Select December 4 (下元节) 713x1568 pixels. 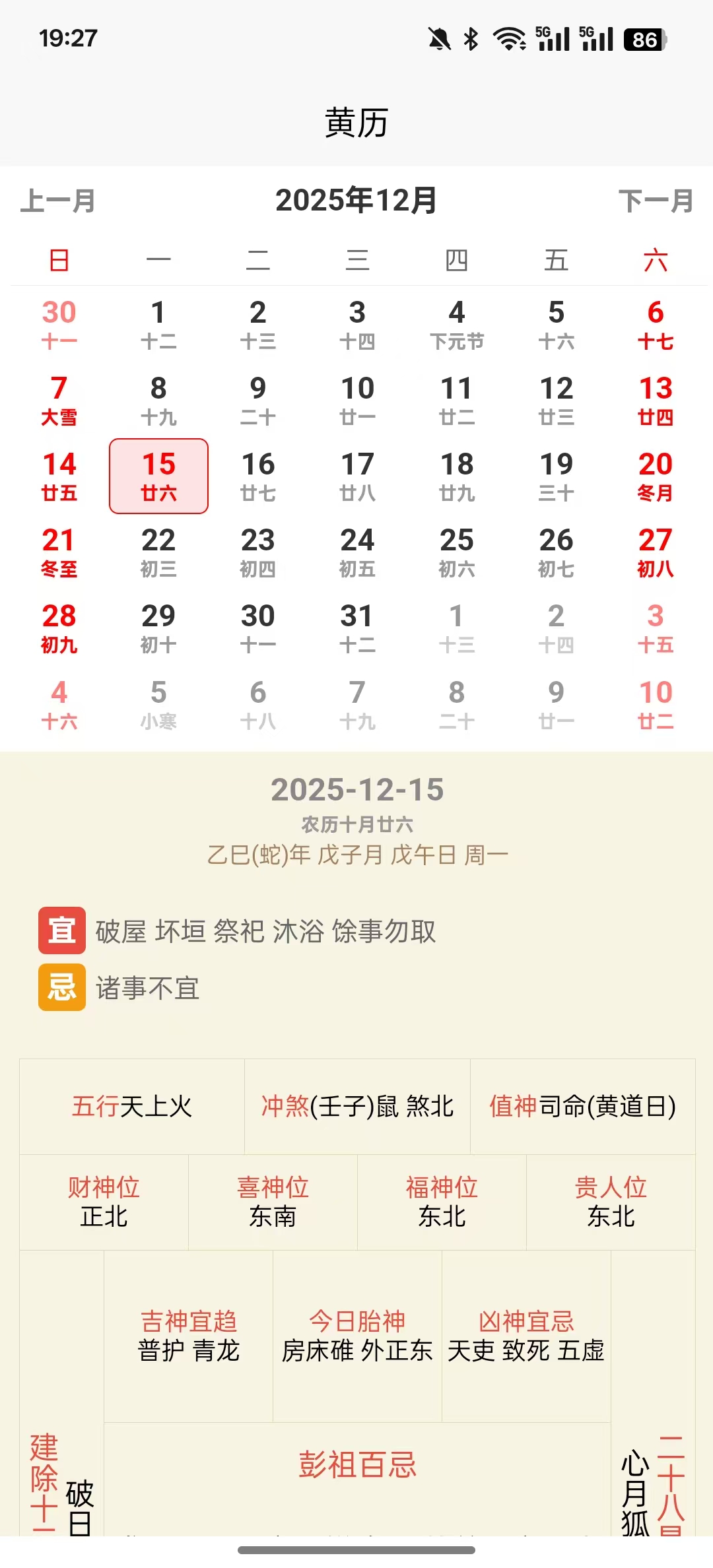coord(457,323)
